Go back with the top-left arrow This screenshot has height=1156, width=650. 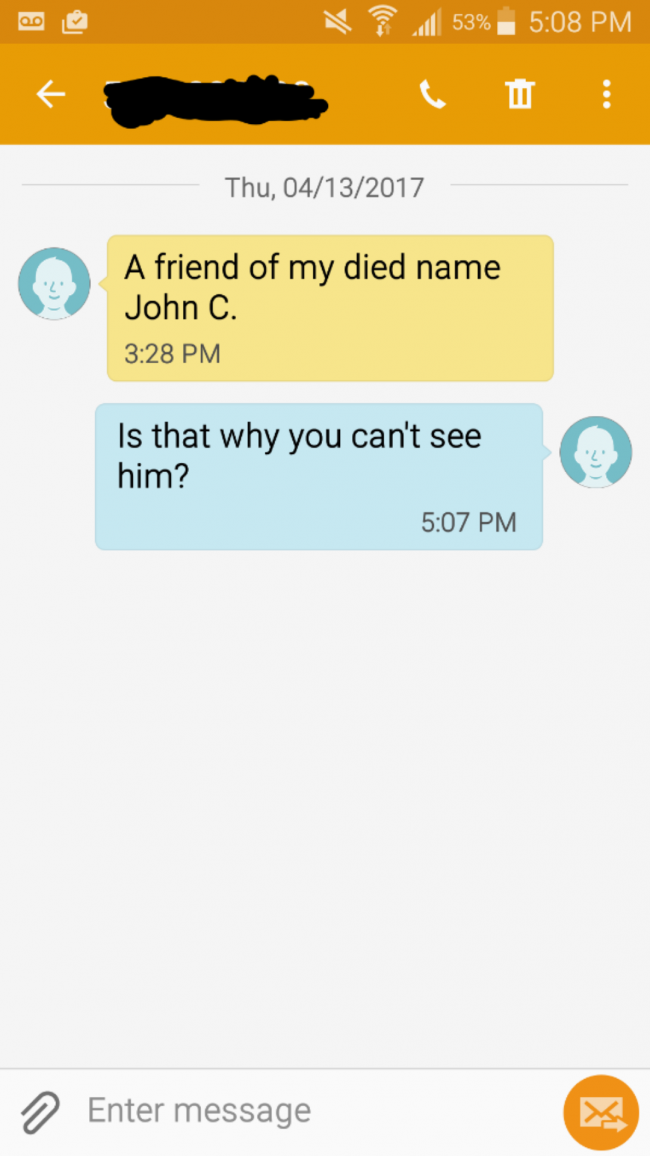coord(51,94)
